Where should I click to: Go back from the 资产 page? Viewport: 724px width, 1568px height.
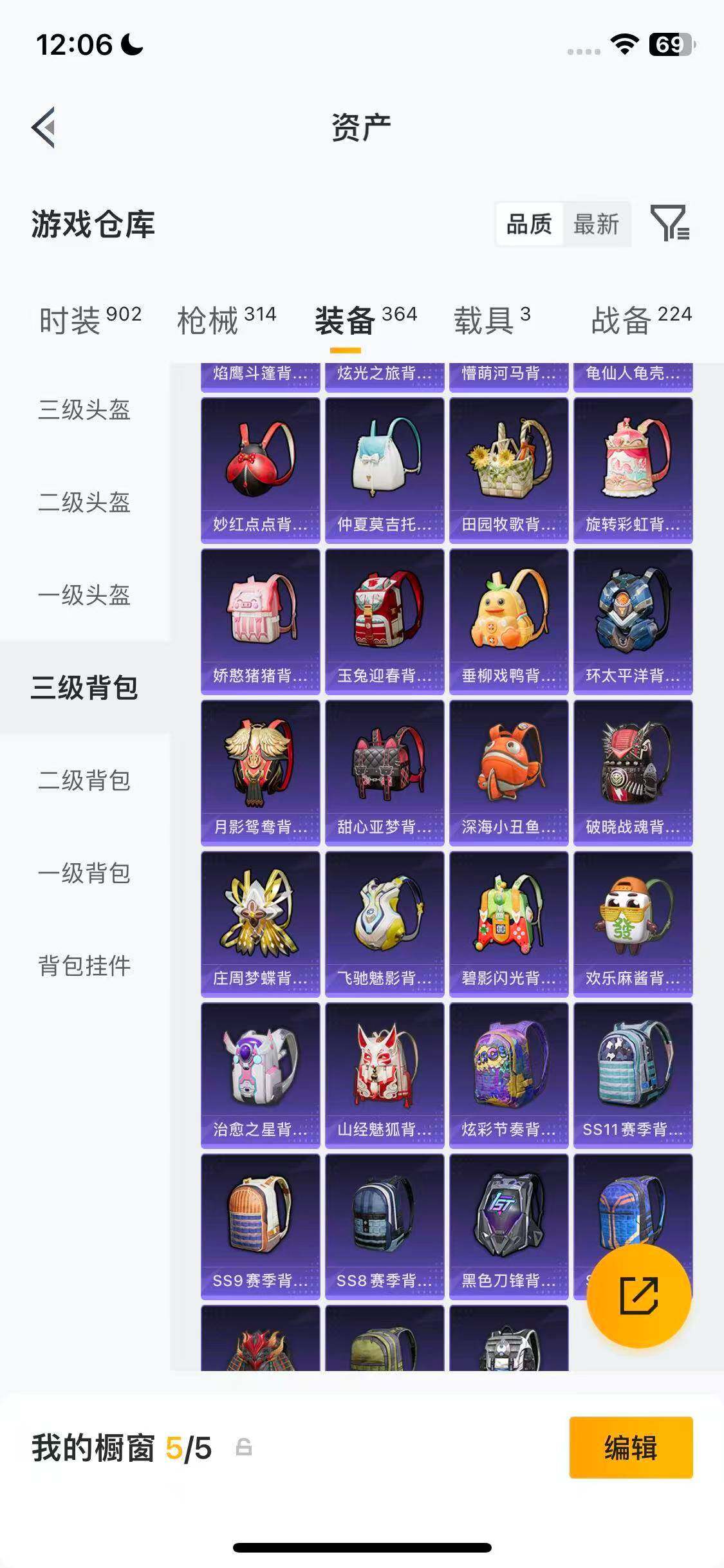pyautogui.click(x=44, y=127)
